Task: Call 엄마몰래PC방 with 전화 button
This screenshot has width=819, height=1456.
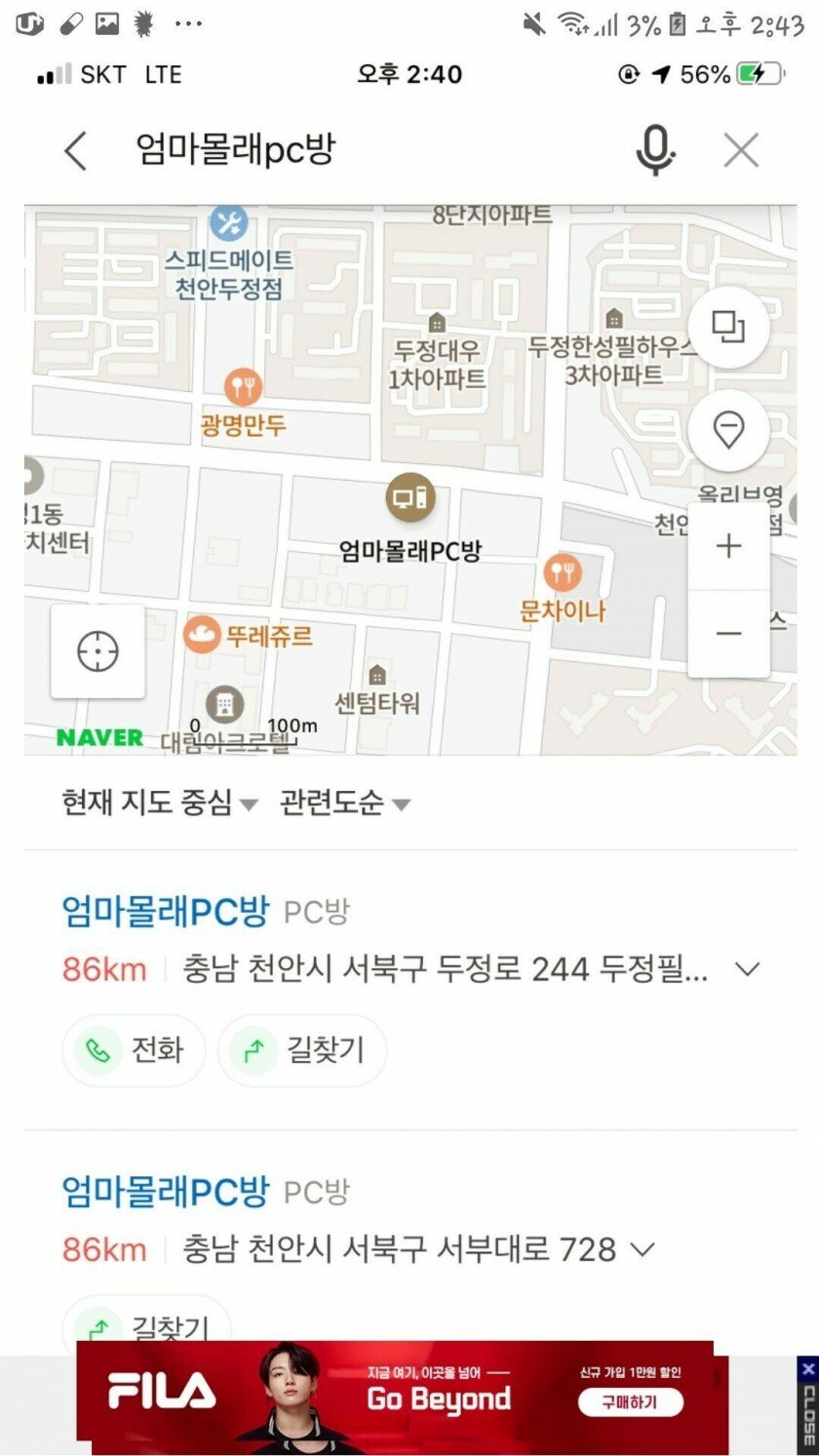Action: click(x=135, y=1050)
